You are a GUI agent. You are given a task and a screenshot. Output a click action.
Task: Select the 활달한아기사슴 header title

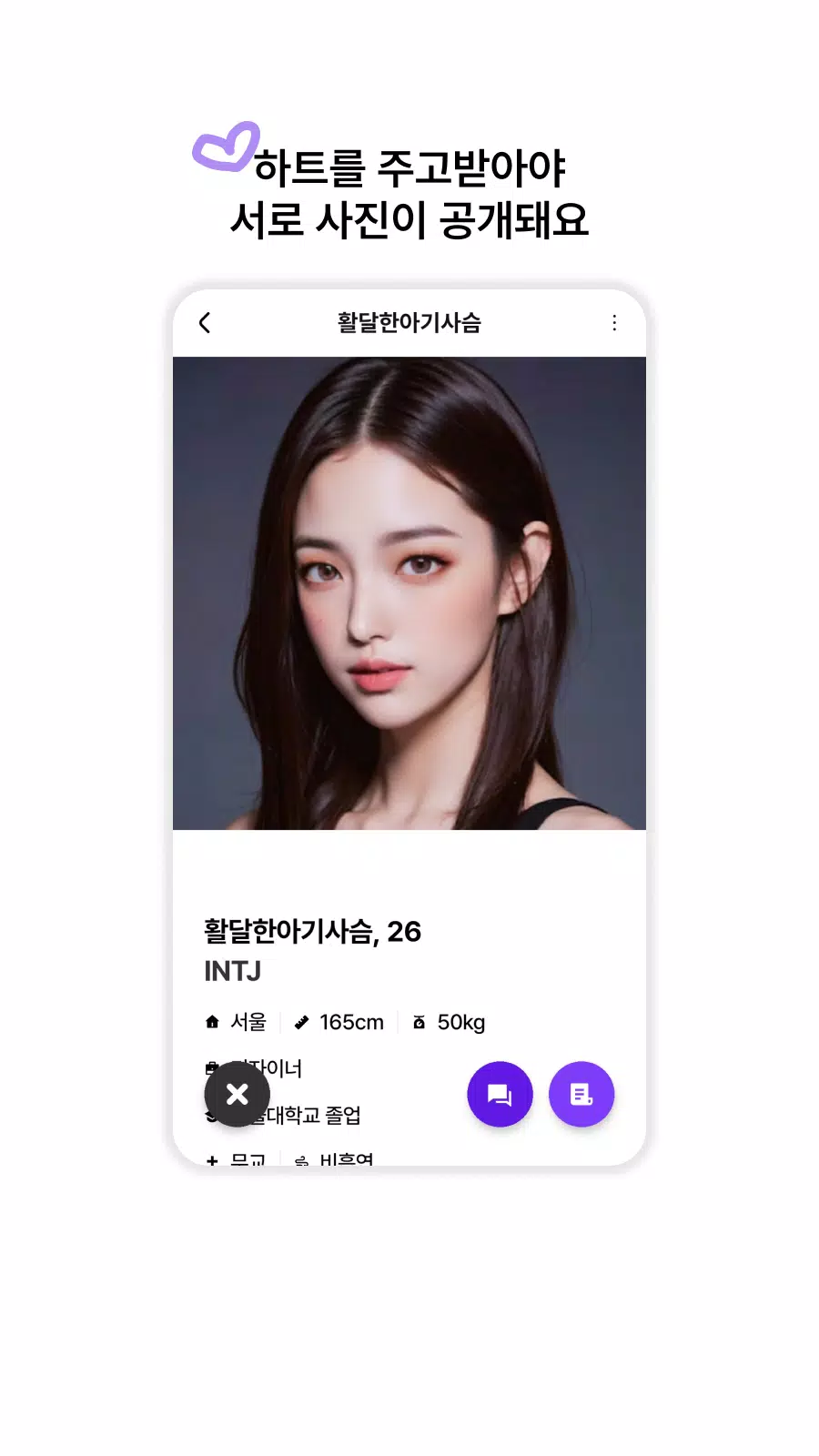click(x=409, y=323)
